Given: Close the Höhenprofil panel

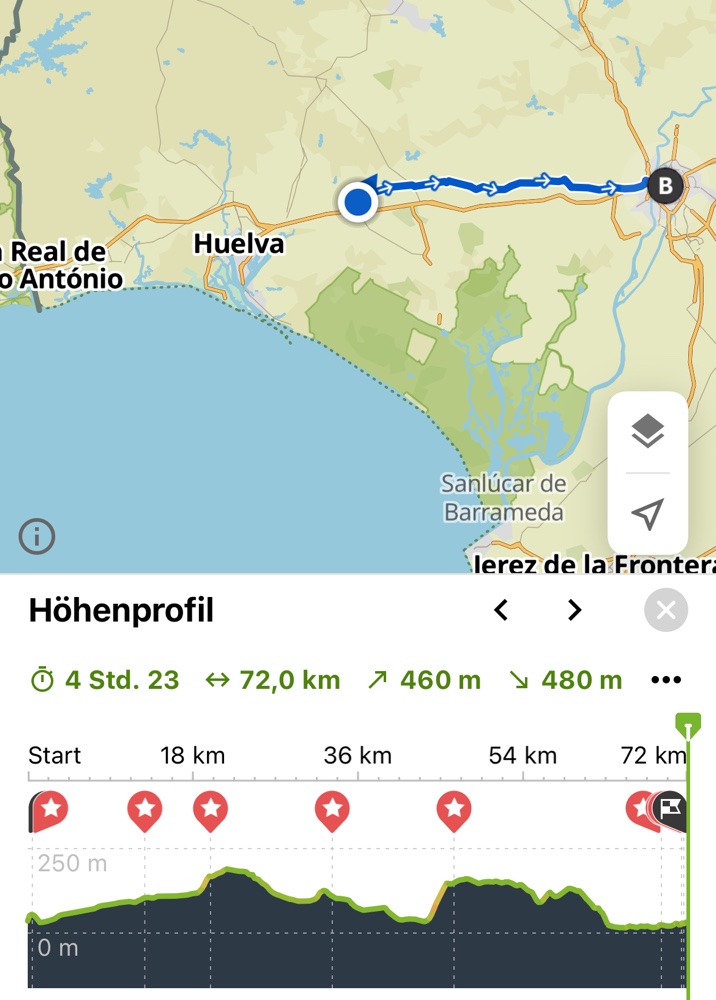Looking at the screenshot, I should [666, 610].
